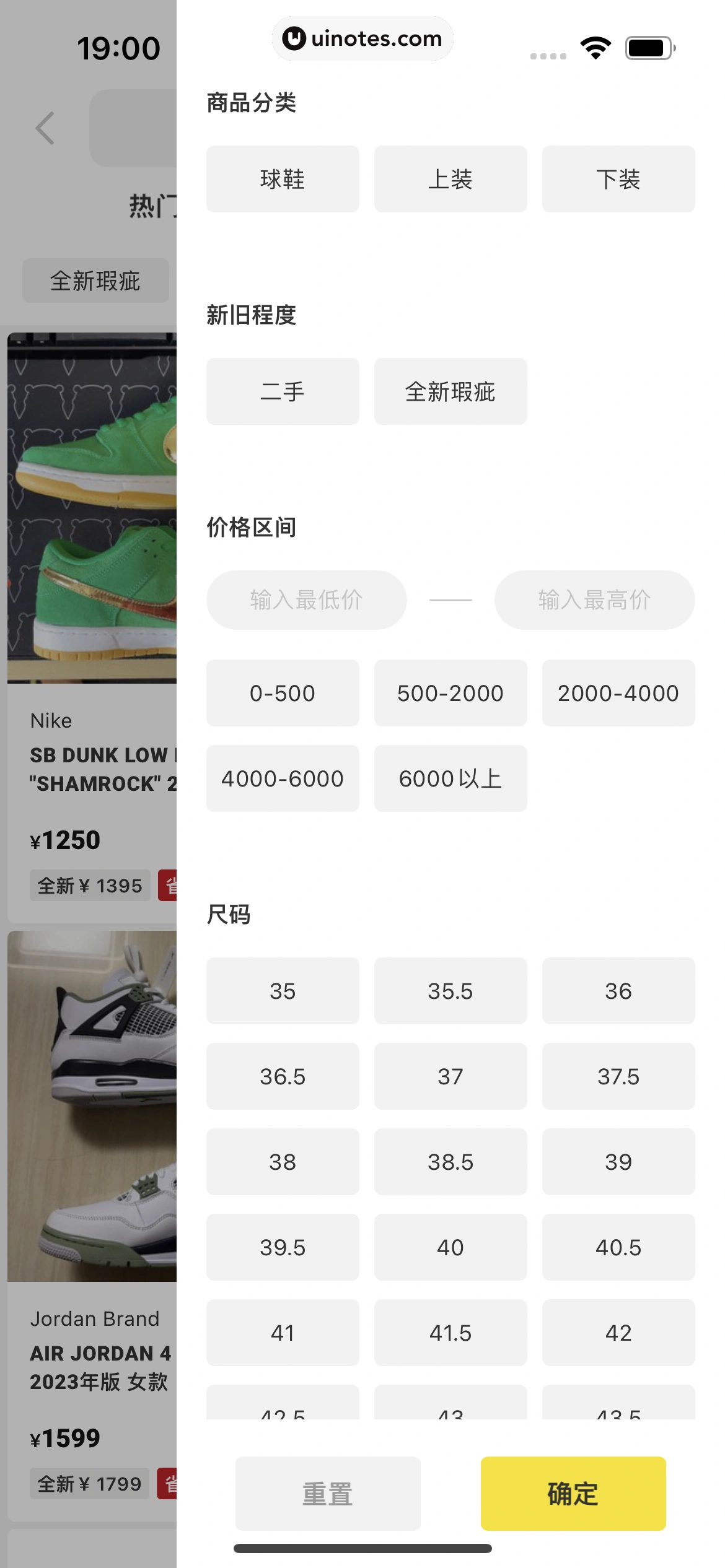Confirm filters with 确定
The height and width of the screenshot is (1568, 725).
tap(573, 1494)
